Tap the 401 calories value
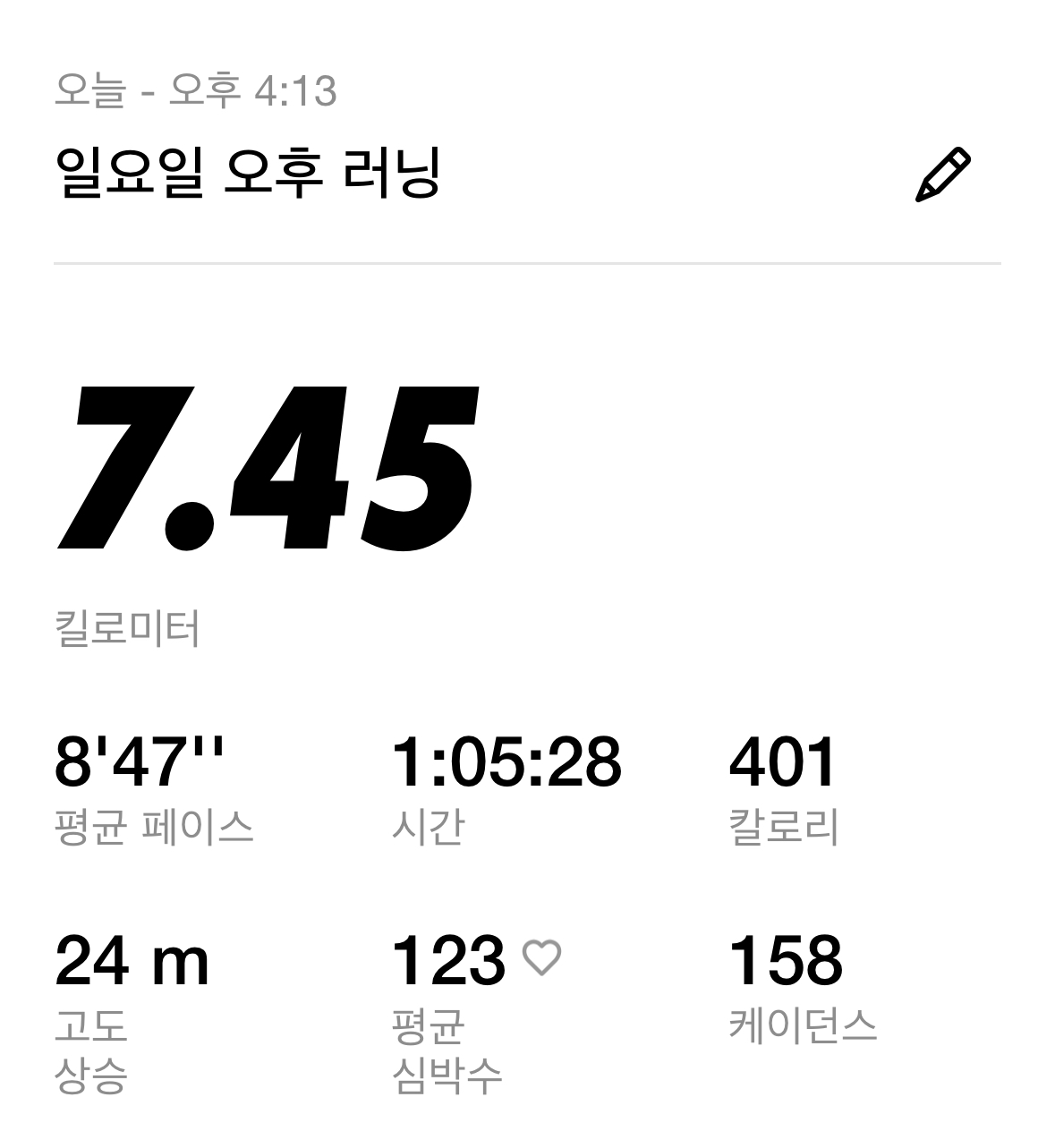Screen dimensions: 1055x1148 (x=783, y=762)
